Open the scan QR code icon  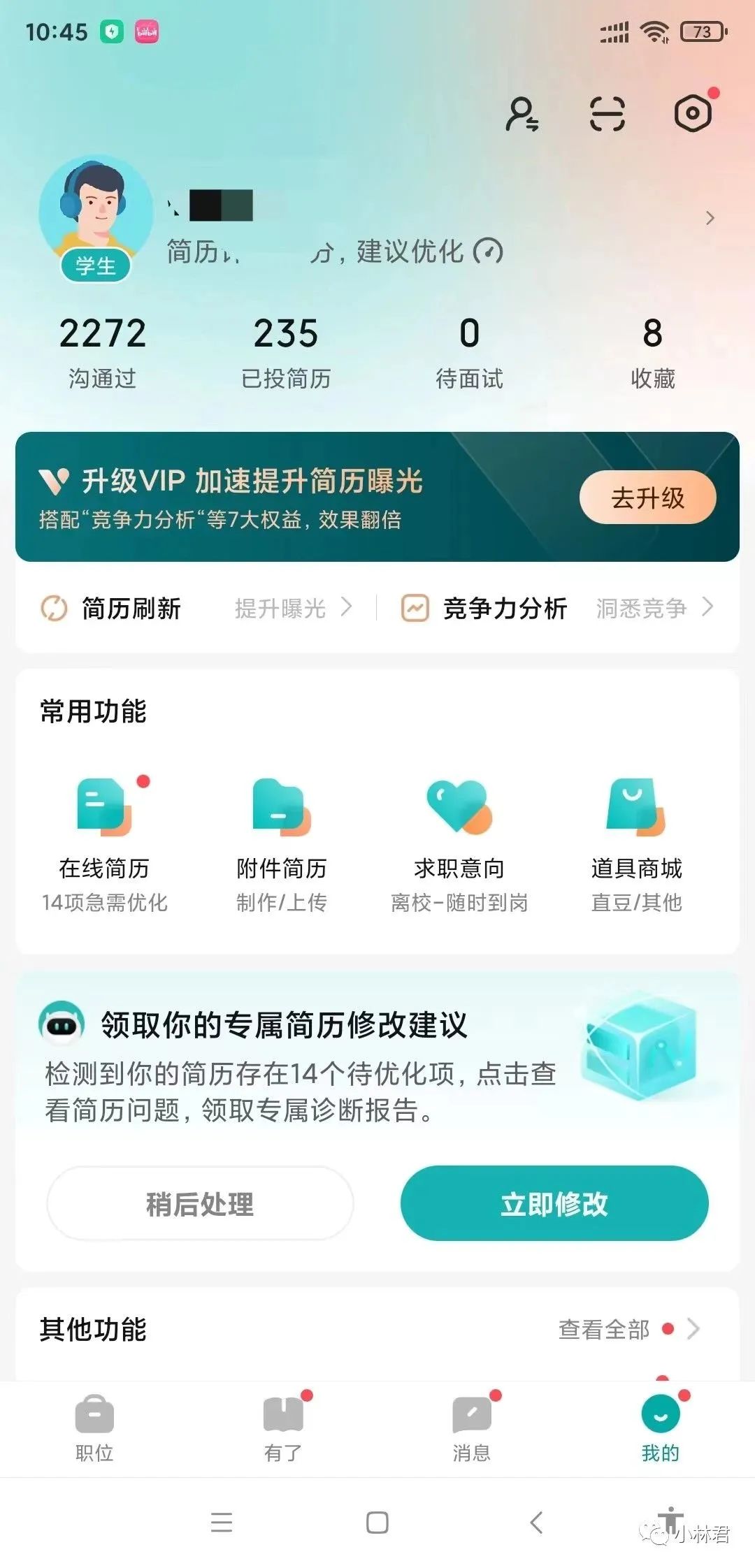pos(607,114)
